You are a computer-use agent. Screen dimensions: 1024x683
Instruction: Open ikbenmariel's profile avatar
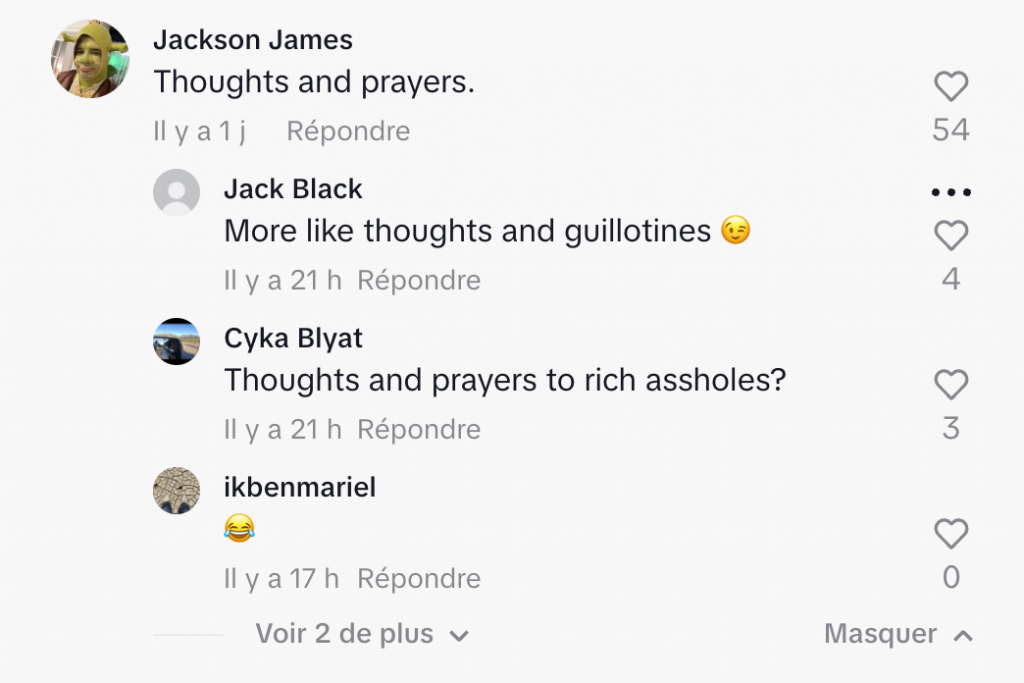[176, 491]
